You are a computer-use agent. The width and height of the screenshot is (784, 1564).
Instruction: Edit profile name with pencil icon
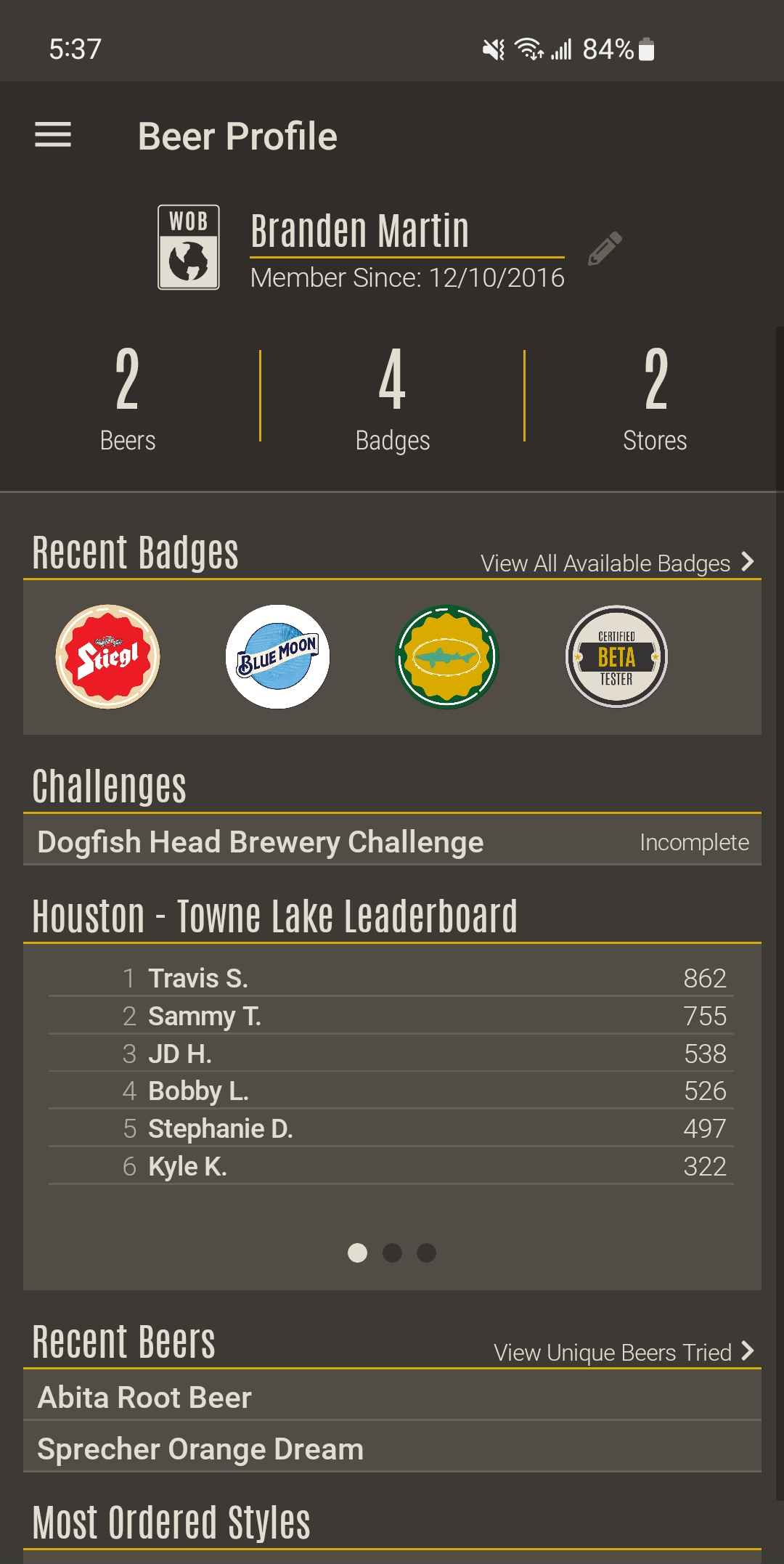605,249
